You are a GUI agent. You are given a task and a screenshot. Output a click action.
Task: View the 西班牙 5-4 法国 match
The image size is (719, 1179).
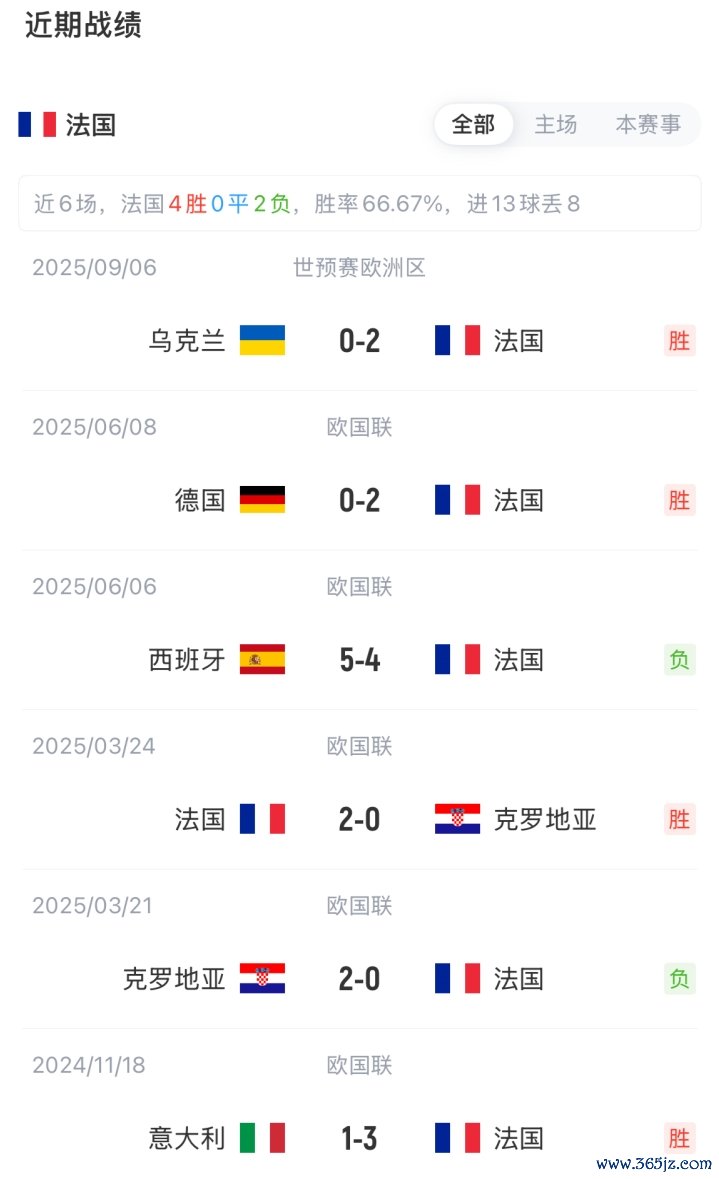pyautogui.click(x=359, y=660)
